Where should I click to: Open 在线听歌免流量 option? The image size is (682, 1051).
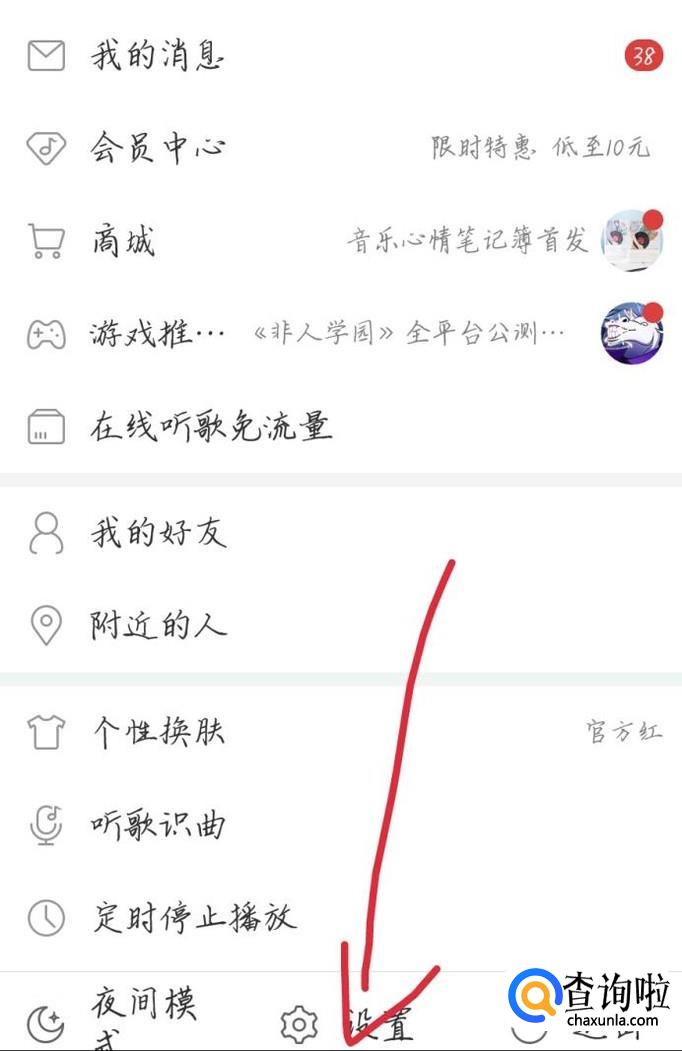pyautogui.click(x=210, y=427)
